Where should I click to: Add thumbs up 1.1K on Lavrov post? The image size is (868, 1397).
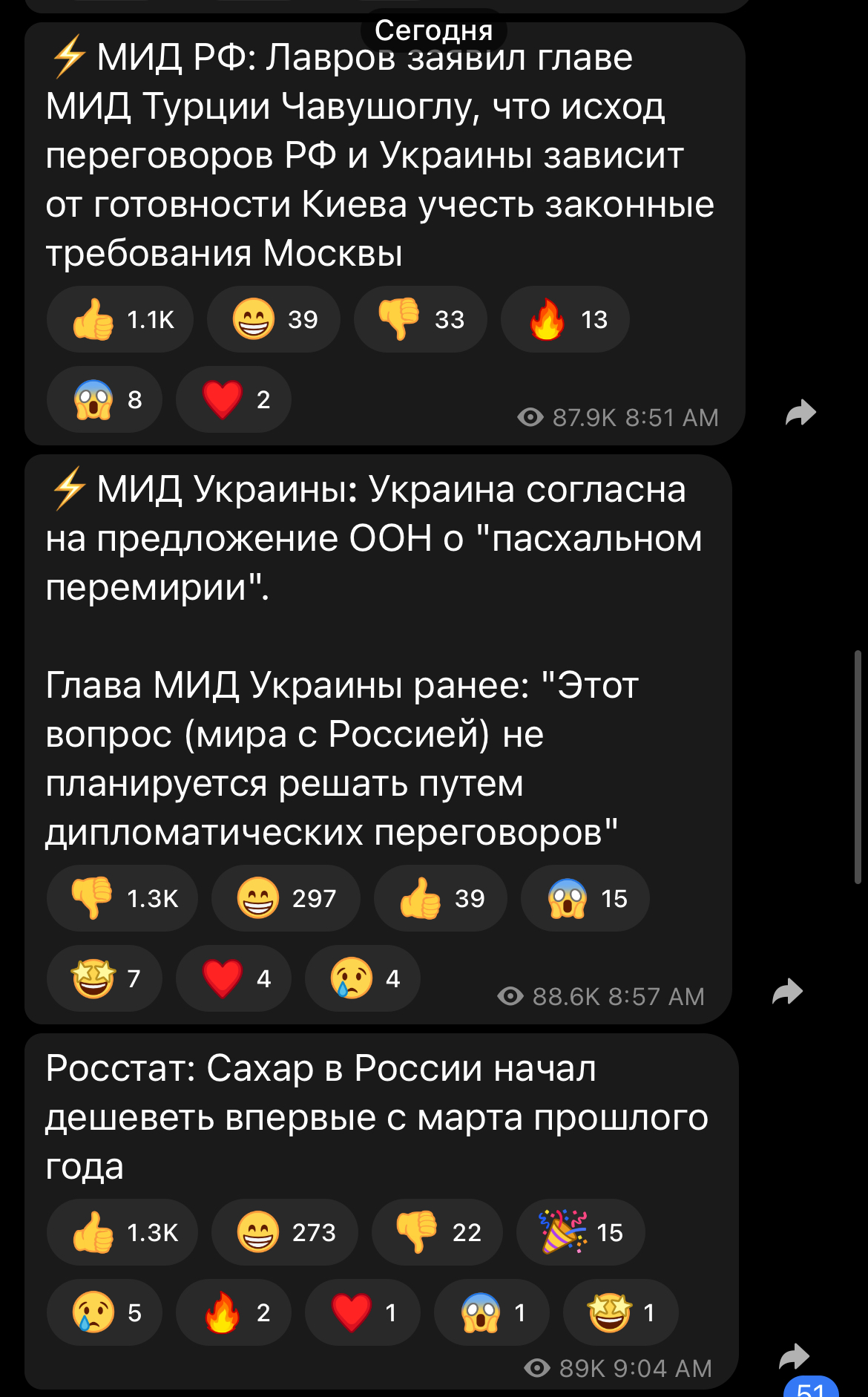point(120,319)
